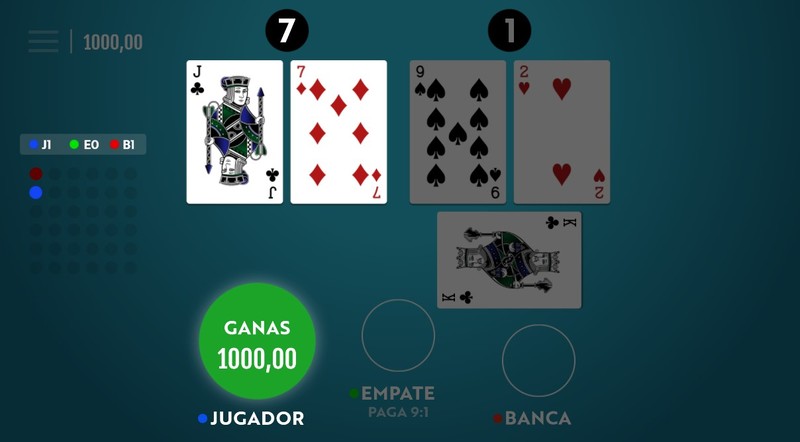Tap the Jugador betting circle
The image size is (800, 442).
pyautogui.click(x=257, y=341)
